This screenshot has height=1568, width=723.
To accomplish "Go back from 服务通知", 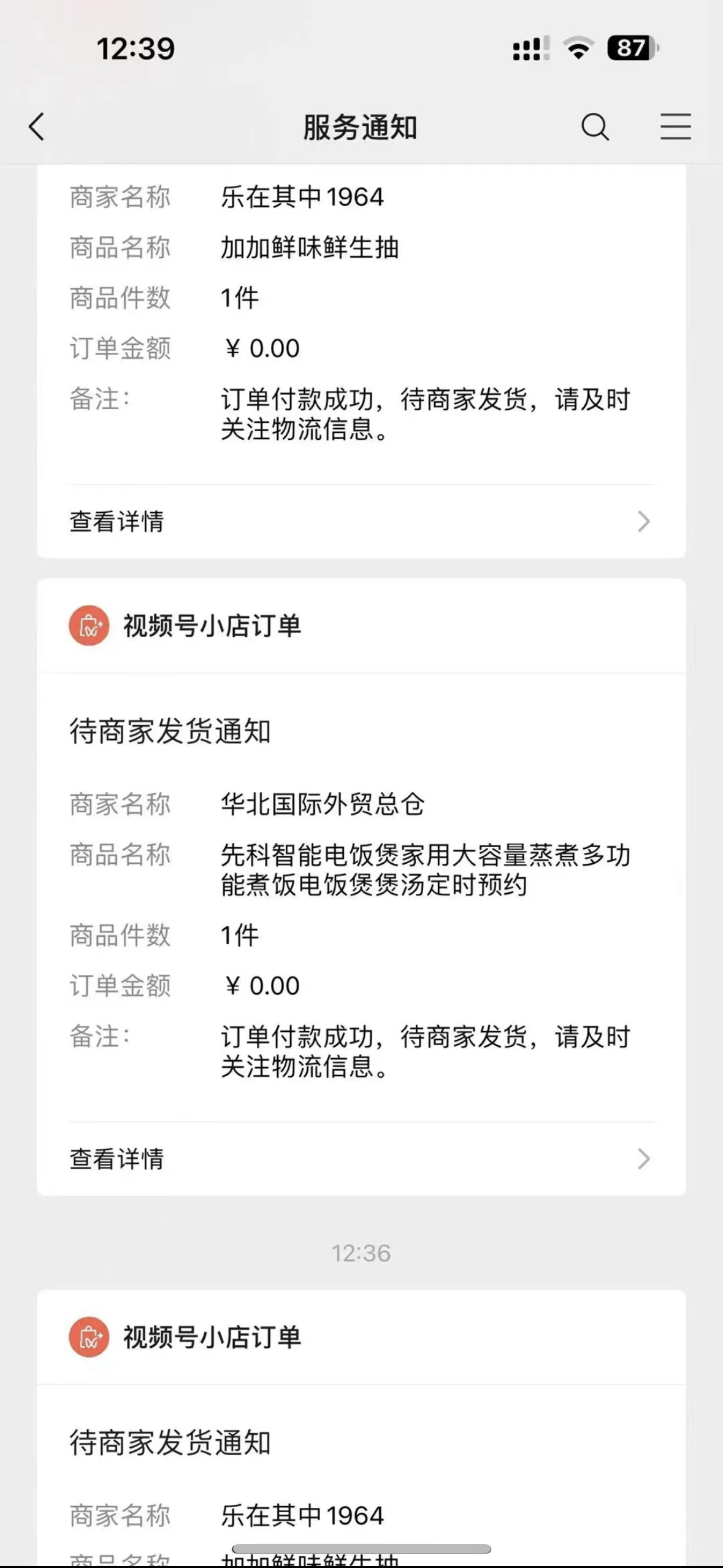I will (37, 127).
